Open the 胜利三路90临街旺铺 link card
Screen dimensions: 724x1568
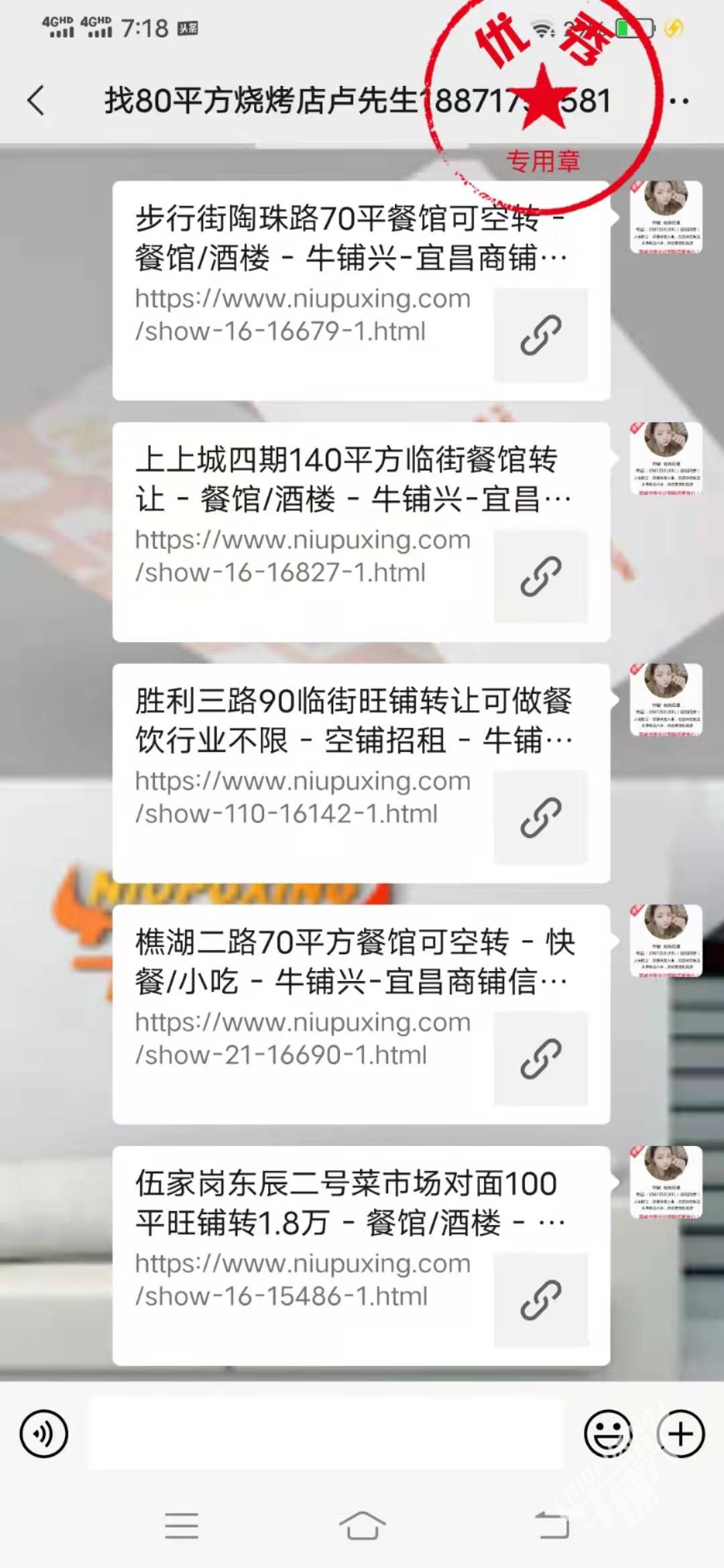(x=361, y=773)
